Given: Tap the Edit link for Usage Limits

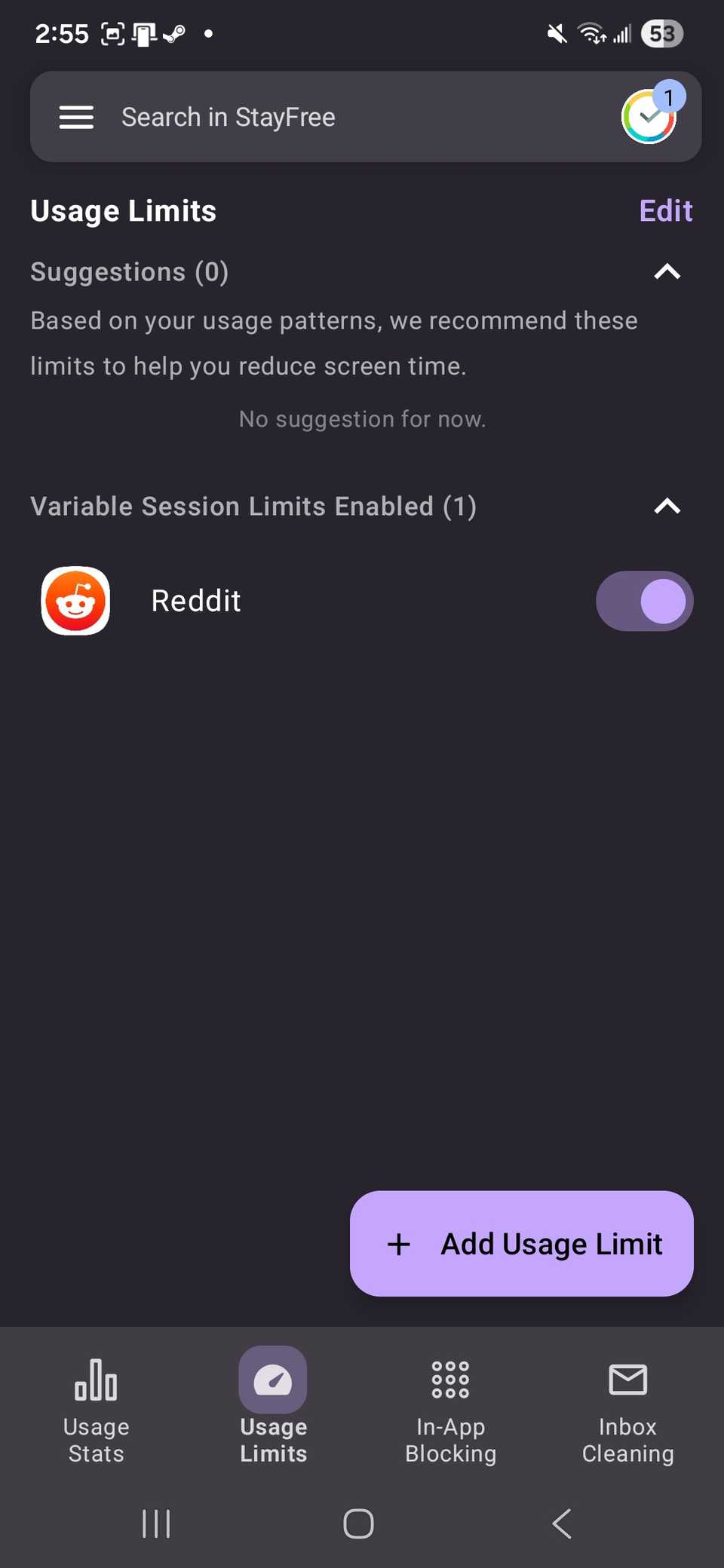Looking at the screenshot, I should pyautogui.click(x=666, y=210).
